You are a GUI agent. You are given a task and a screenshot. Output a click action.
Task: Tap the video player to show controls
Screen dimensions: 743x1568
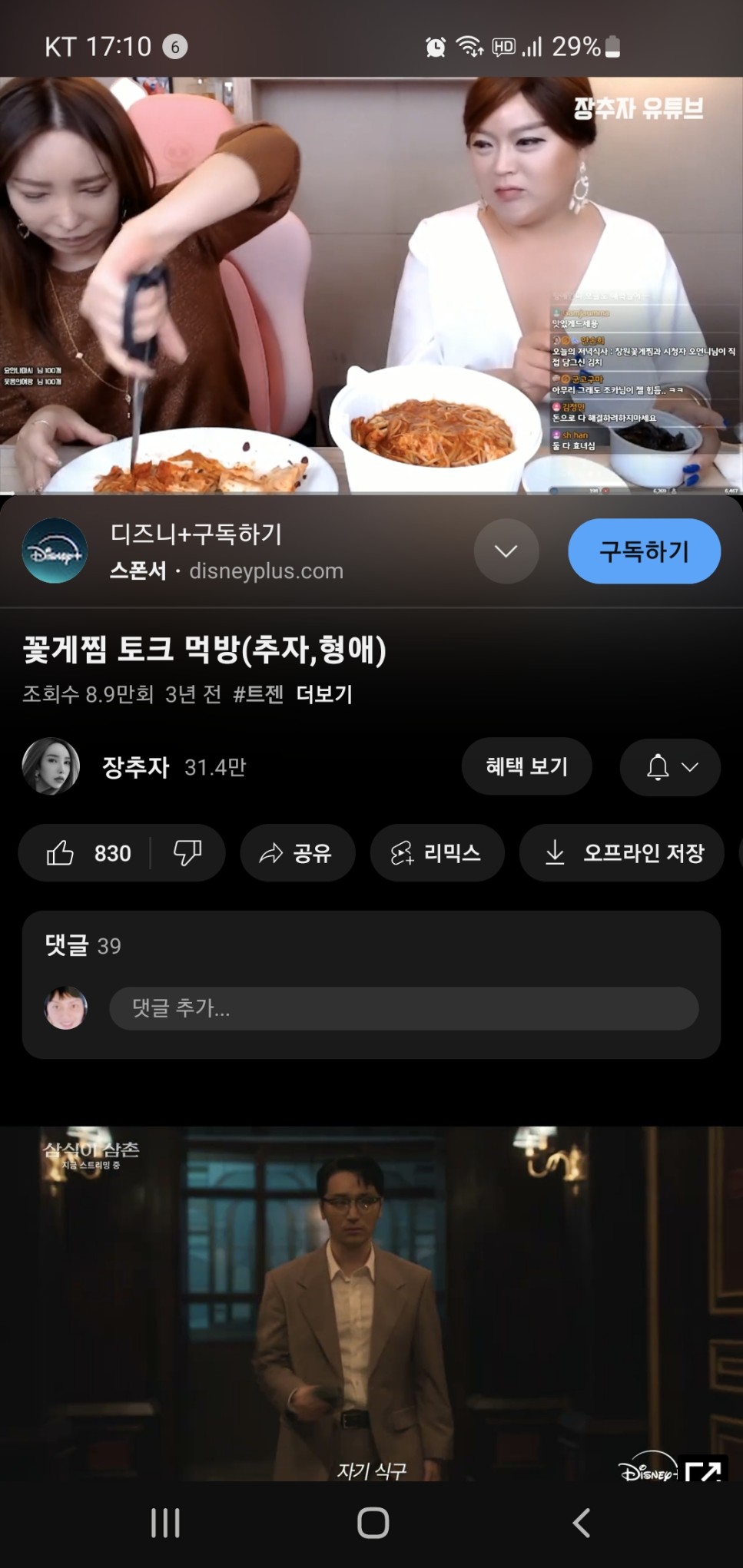point(371,284)
